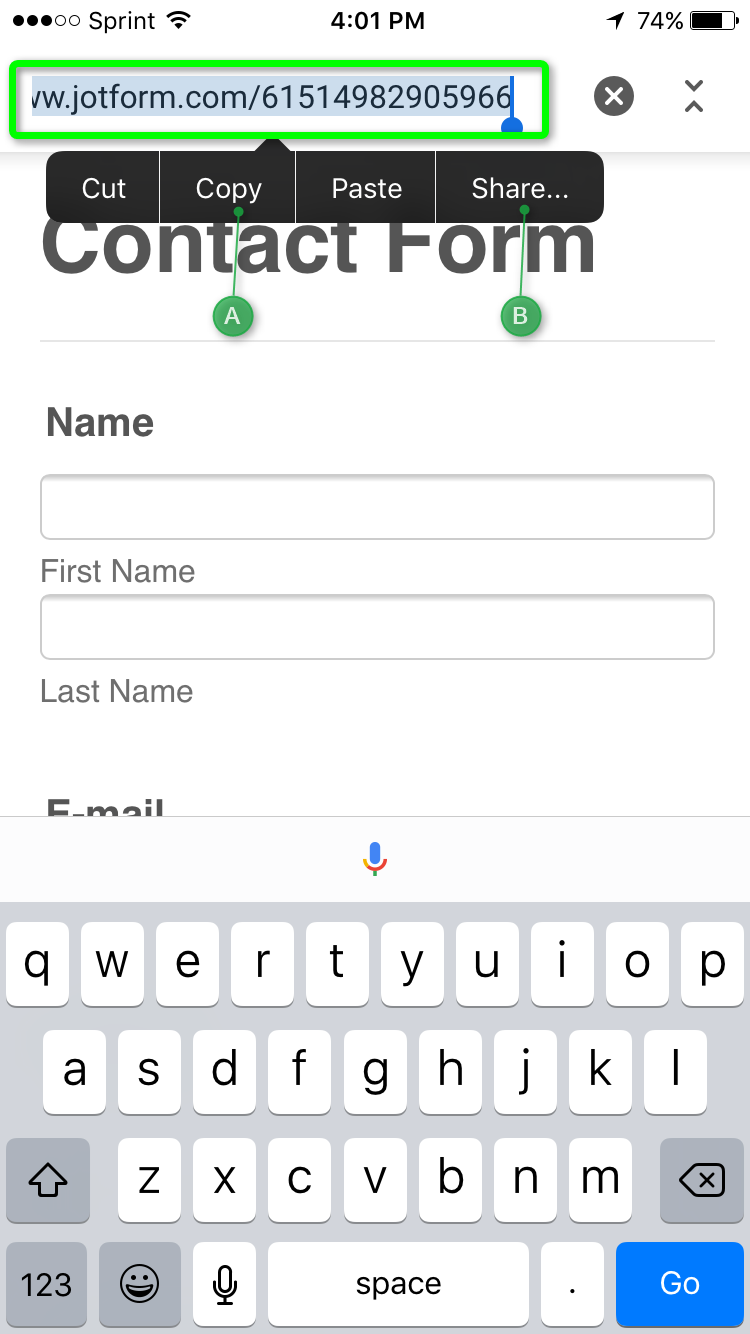Tap the keyboard dictation microphone key
Image resolution: width=750 pixels, height=1334 pixels.
point(226,1283)
